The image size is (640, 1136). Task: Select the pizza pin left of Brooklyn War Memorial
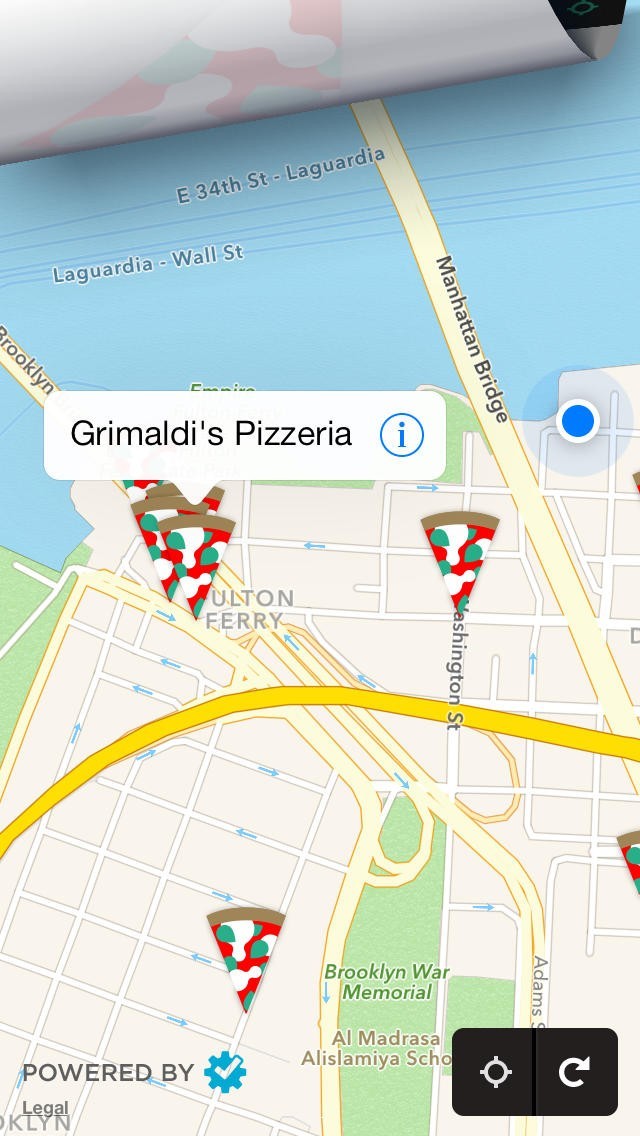click(x=246, y=954)
